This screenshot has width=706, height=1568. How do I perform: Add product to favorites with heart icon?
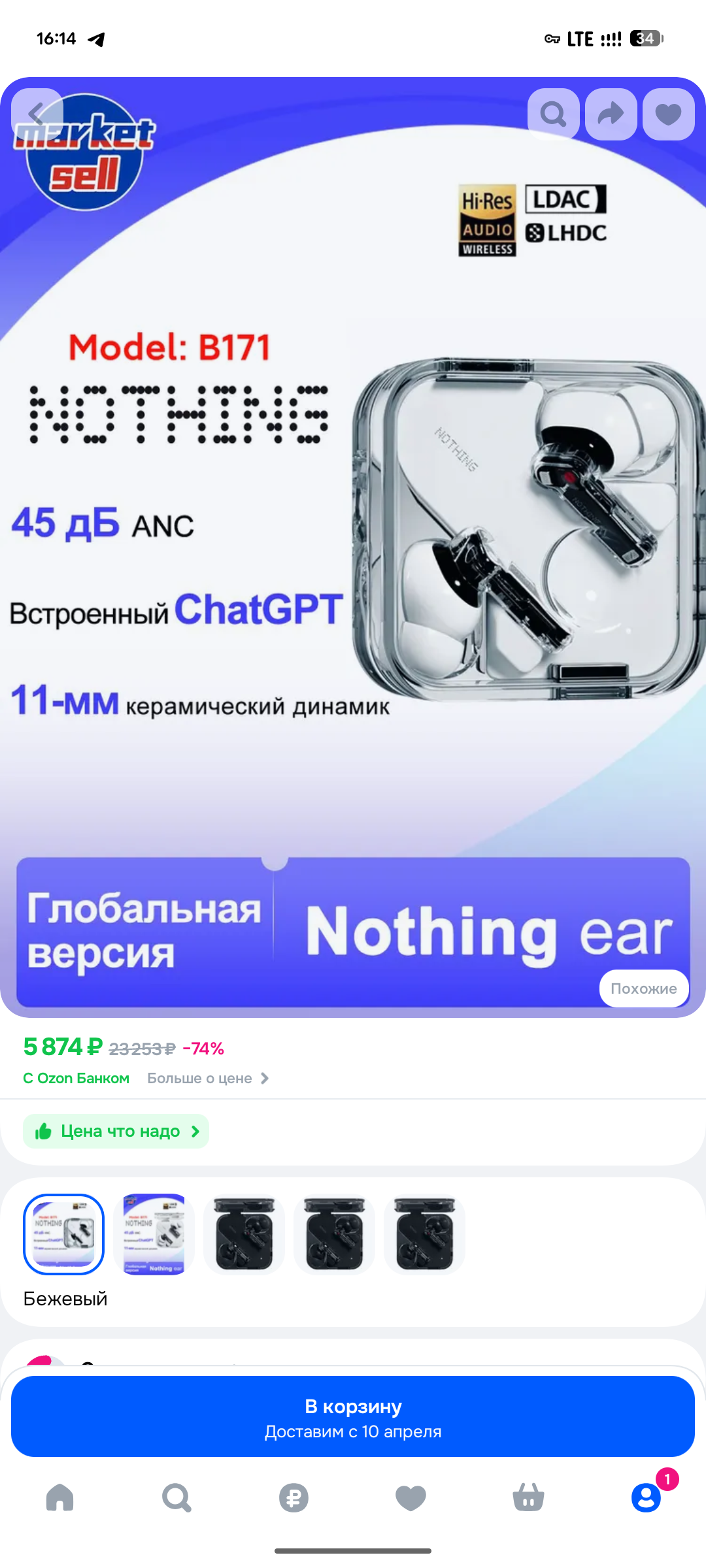668,114
